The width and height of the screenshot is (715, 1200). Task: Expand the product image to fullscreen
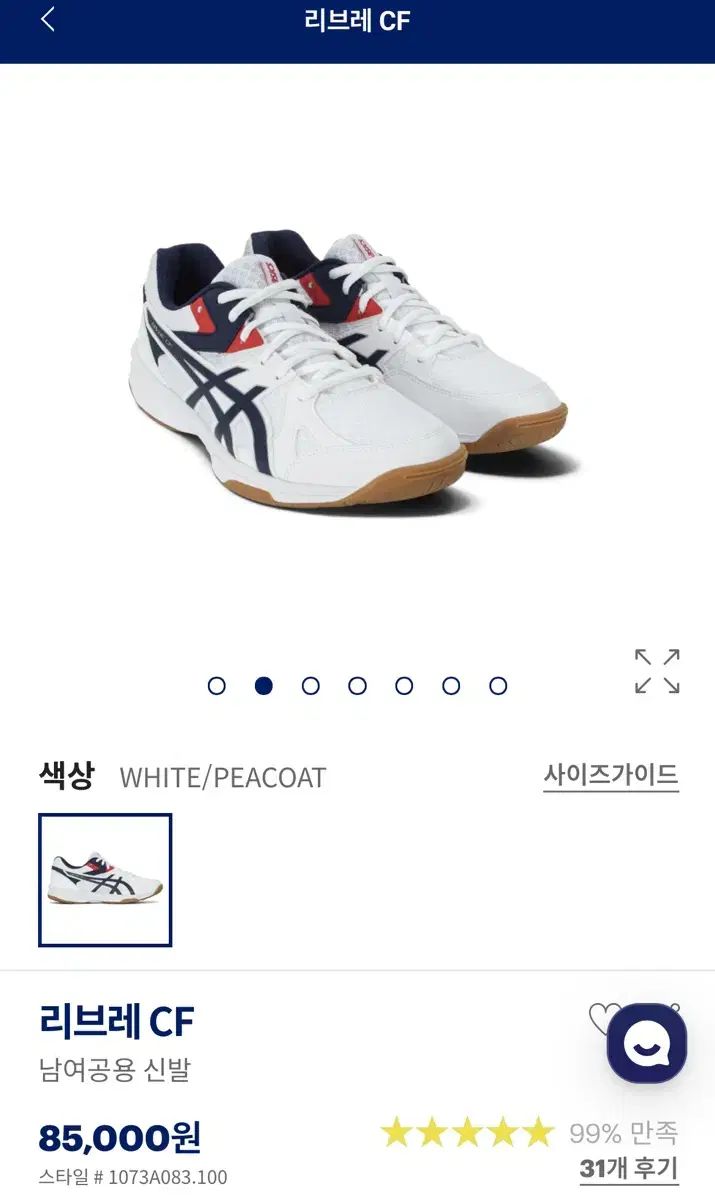657,671
